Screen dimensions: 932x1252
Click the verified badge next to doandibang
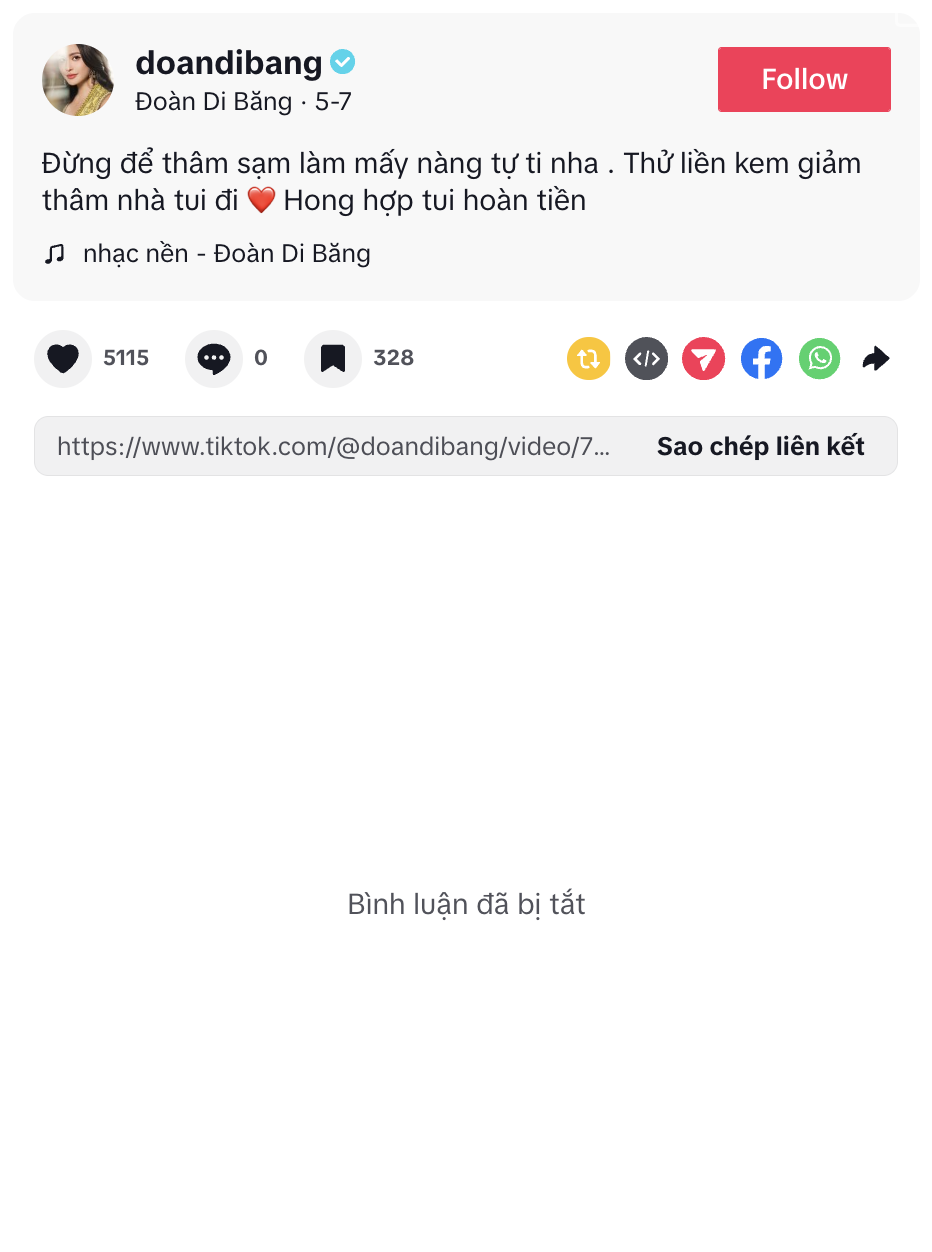click(340, 62)
